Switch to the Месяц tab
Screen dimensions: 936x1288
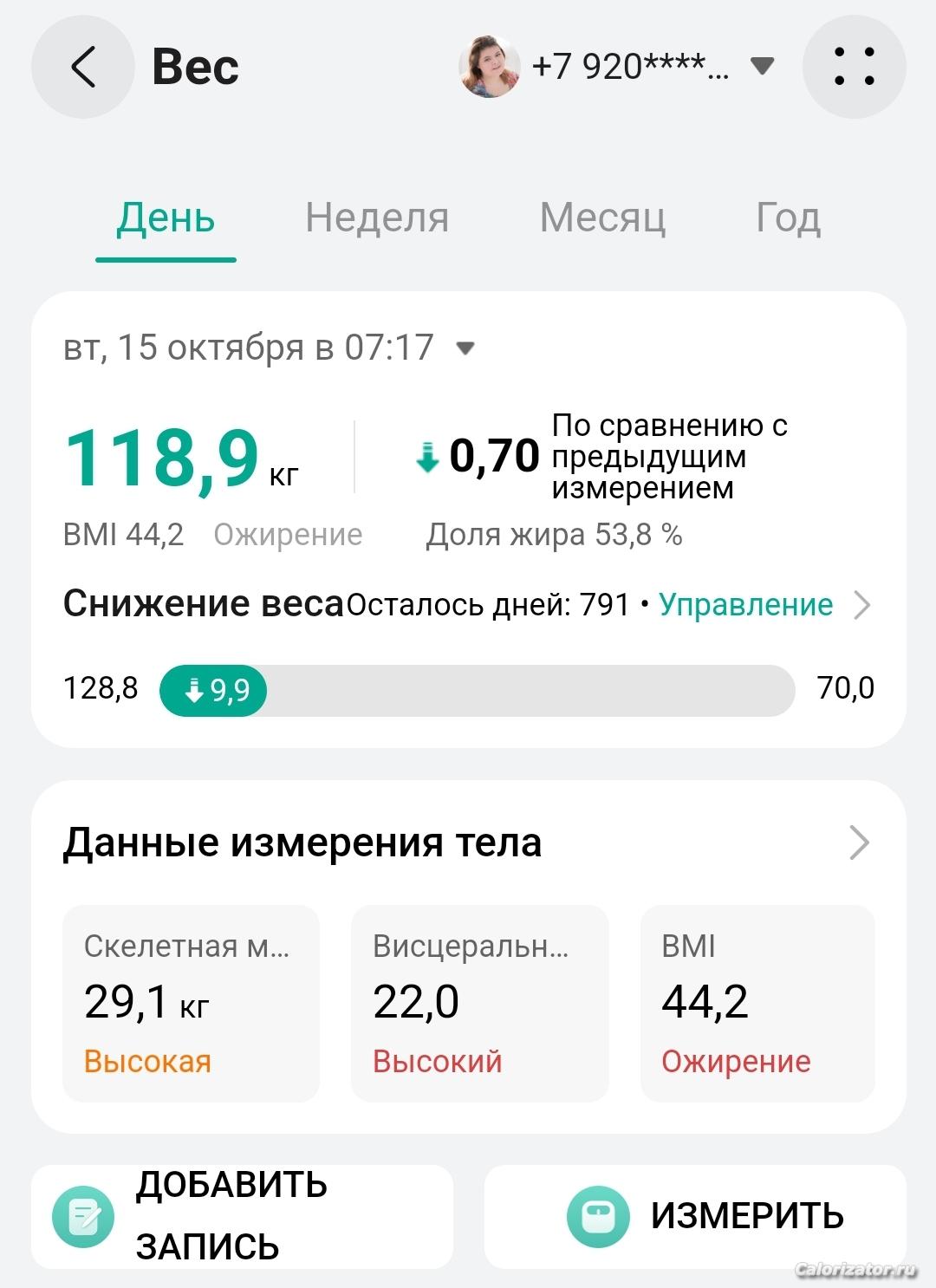(x=602, y=218)
